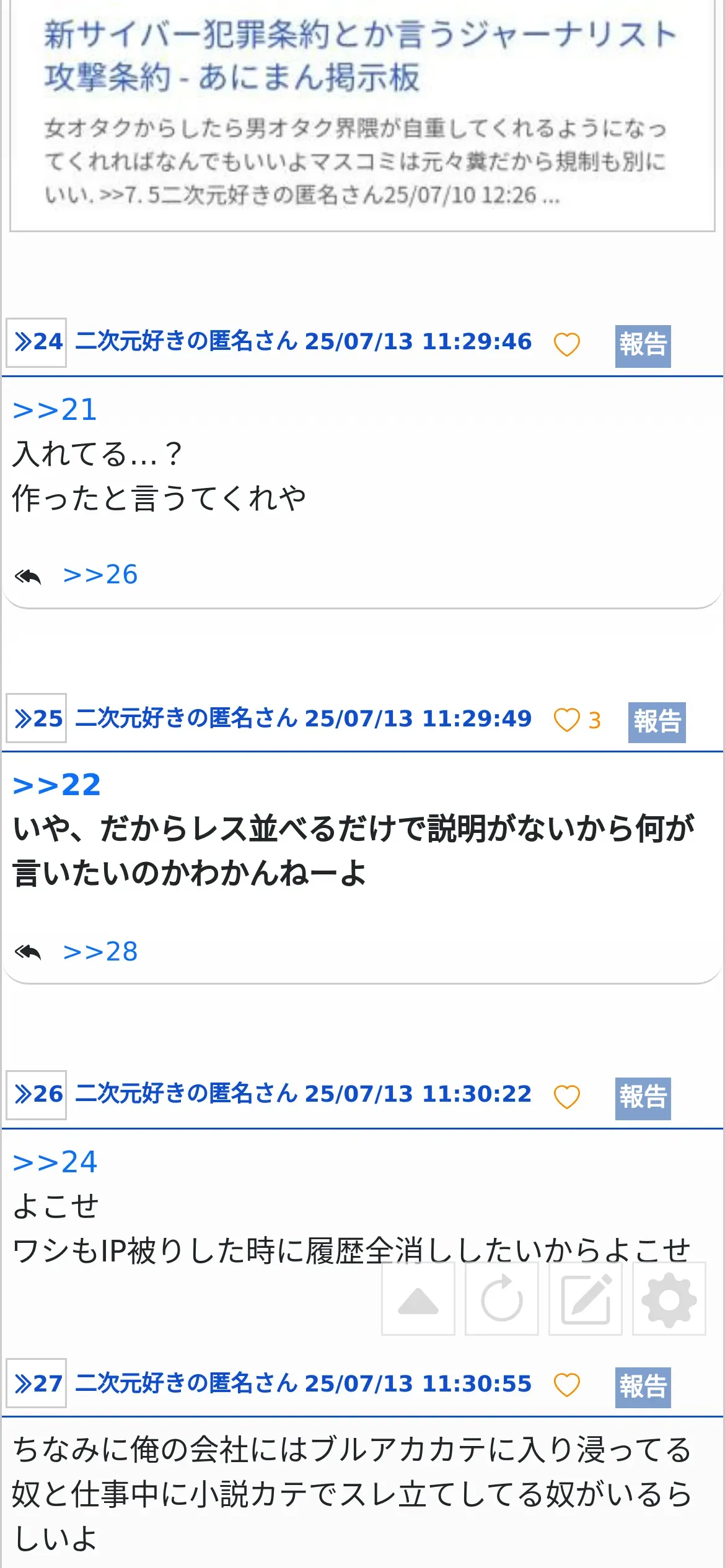This screenshot has width=725, height=1568.
Task: Follow the >>22 quote link in post 25
Action: tap(56, 785)
